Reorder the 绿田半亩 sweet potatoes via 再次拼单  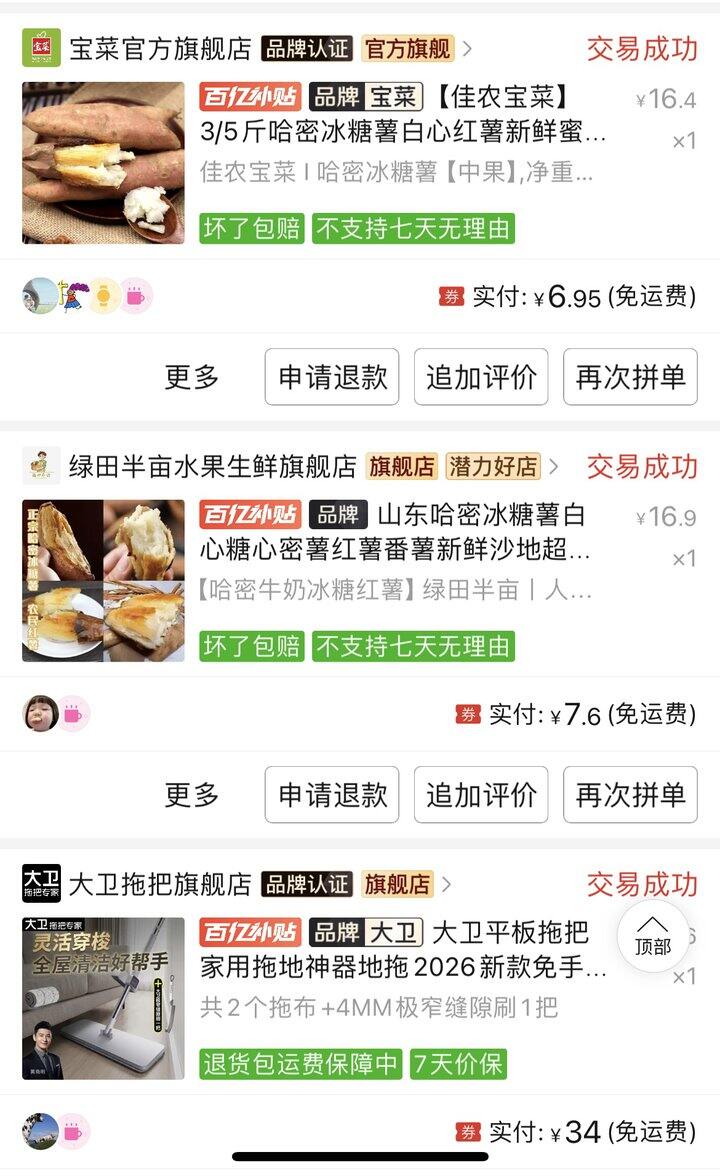coord(630,794)
